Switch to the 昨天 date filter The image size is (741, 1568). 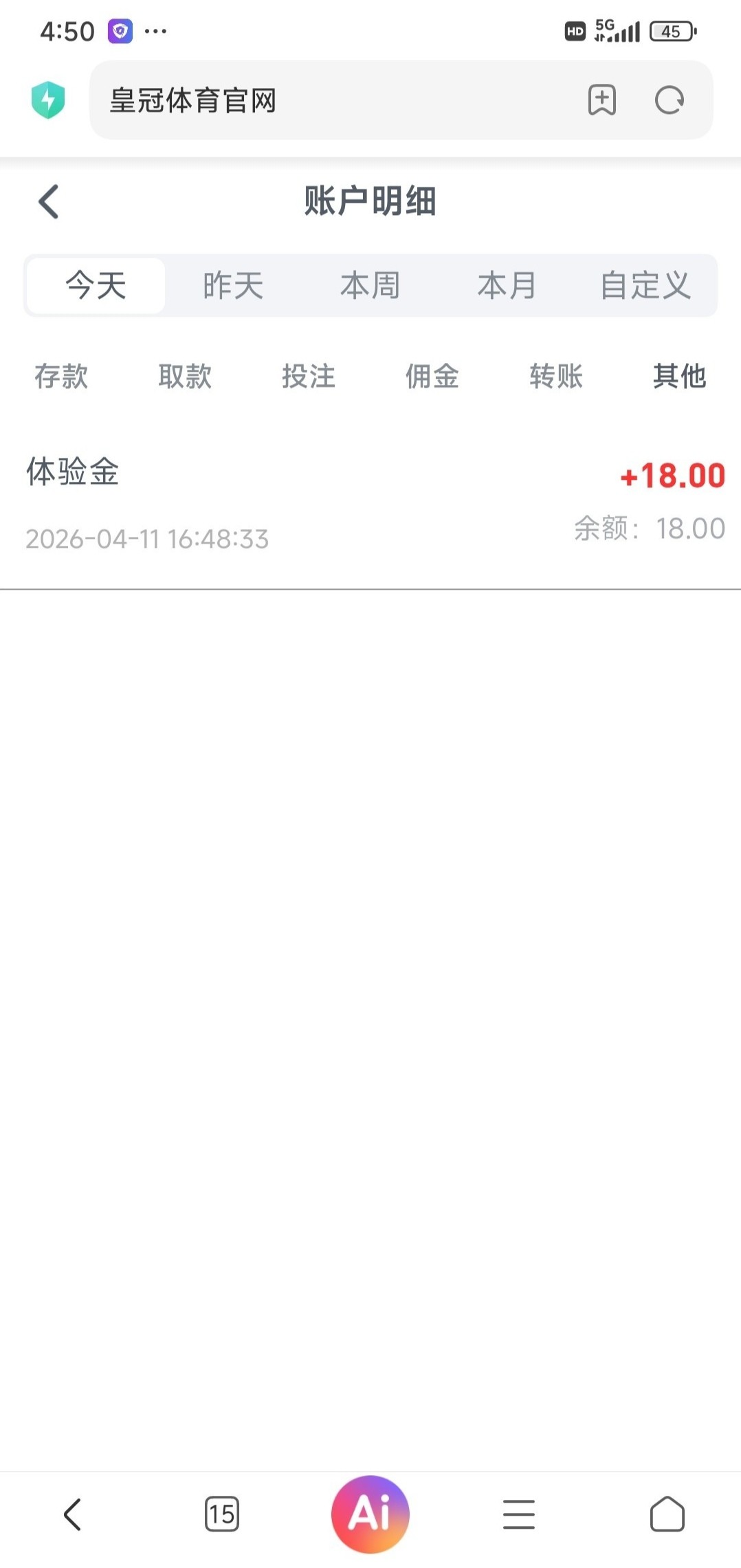click(x=233, y=285)
